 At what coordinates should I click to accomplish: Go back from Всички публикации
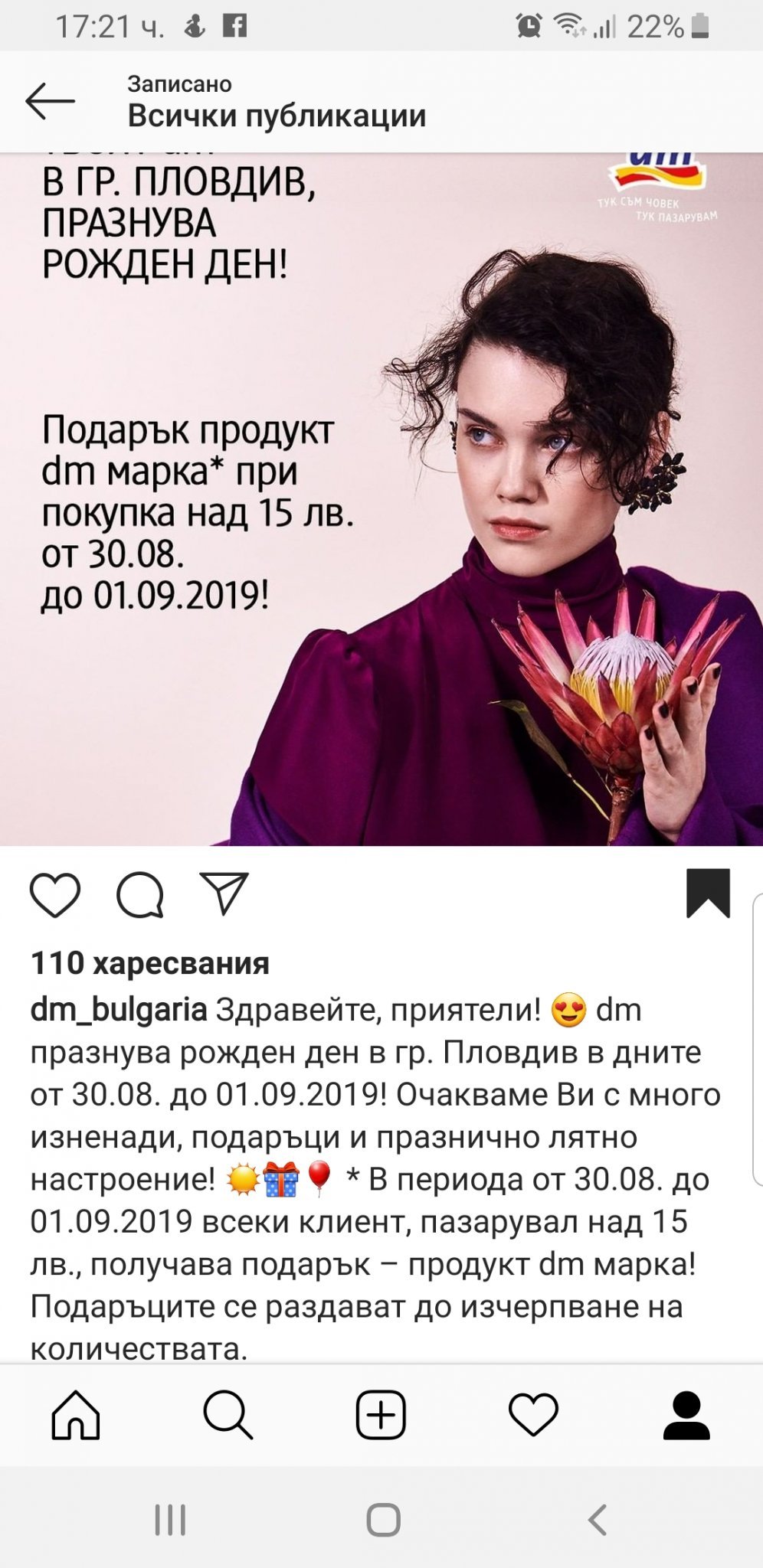pyautogui.click(x=50, y=101)
